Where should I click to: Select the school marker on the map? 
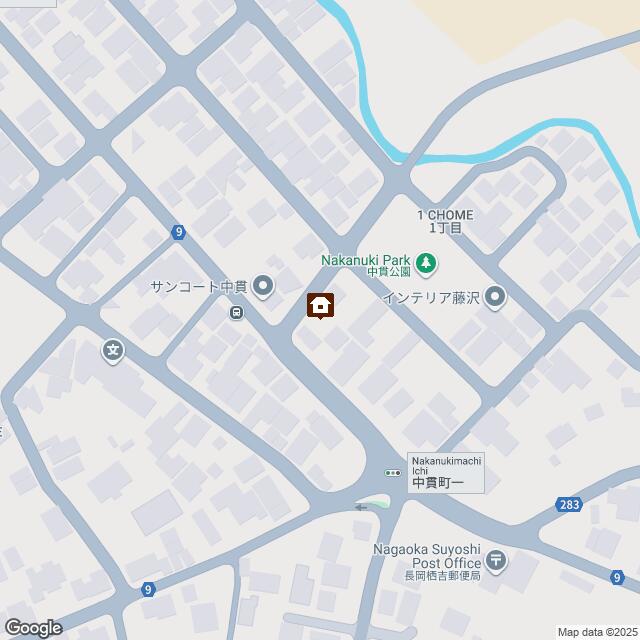click(113, 351)
